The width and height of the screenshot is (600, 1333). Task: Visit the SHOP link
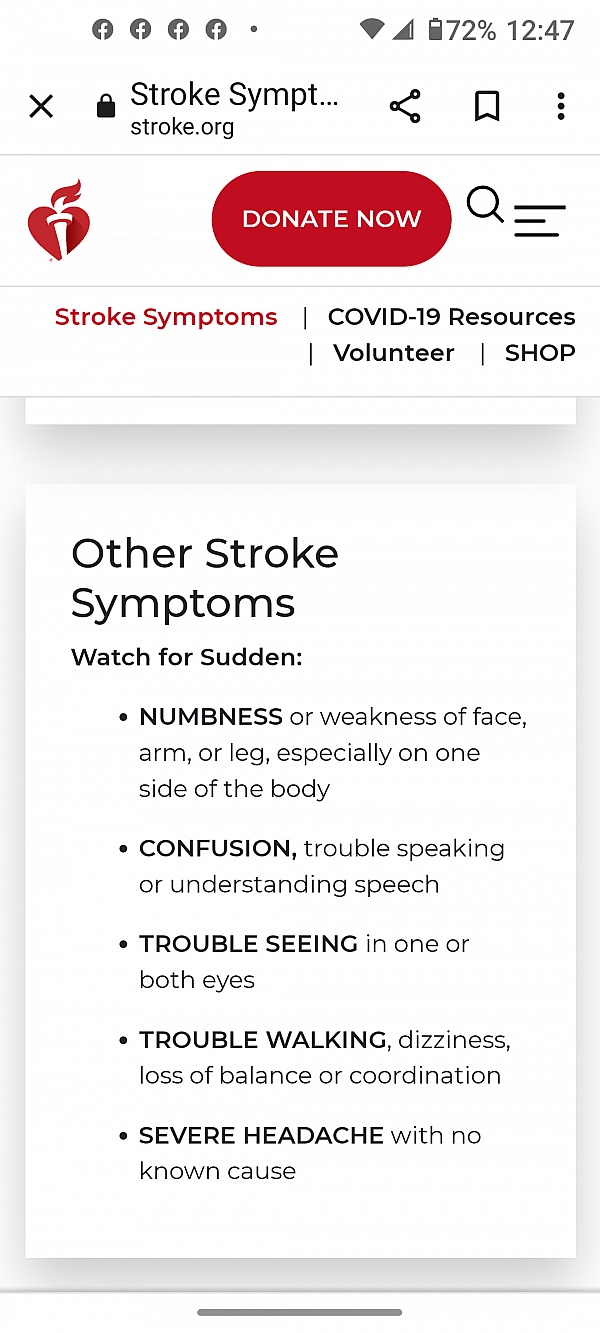pos(540,353)
